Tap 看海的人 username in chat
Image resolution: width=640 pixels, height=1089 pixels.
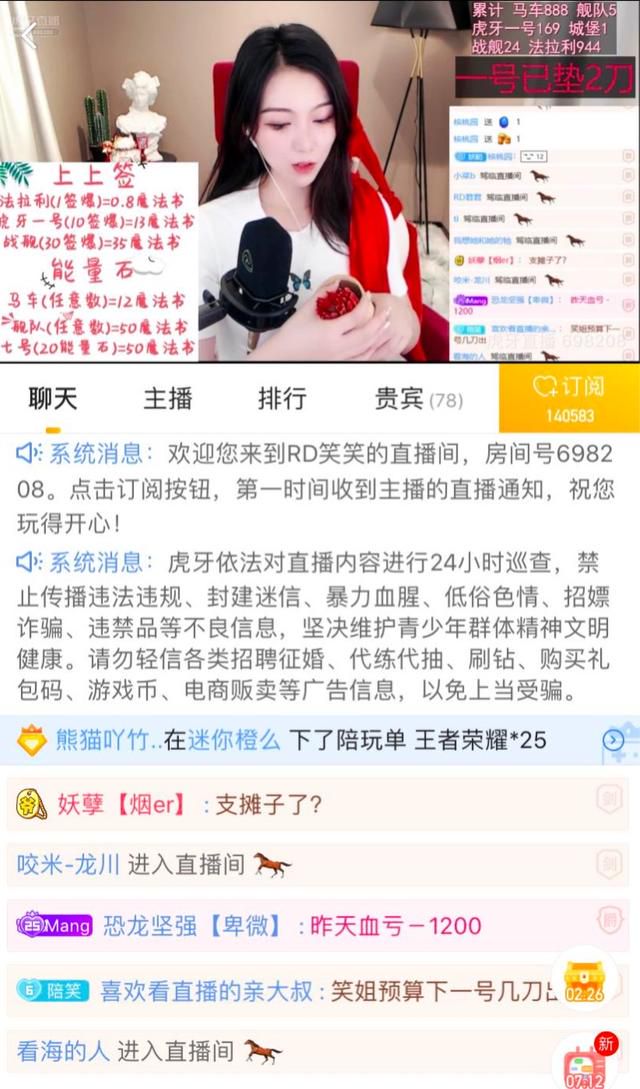63,1051
